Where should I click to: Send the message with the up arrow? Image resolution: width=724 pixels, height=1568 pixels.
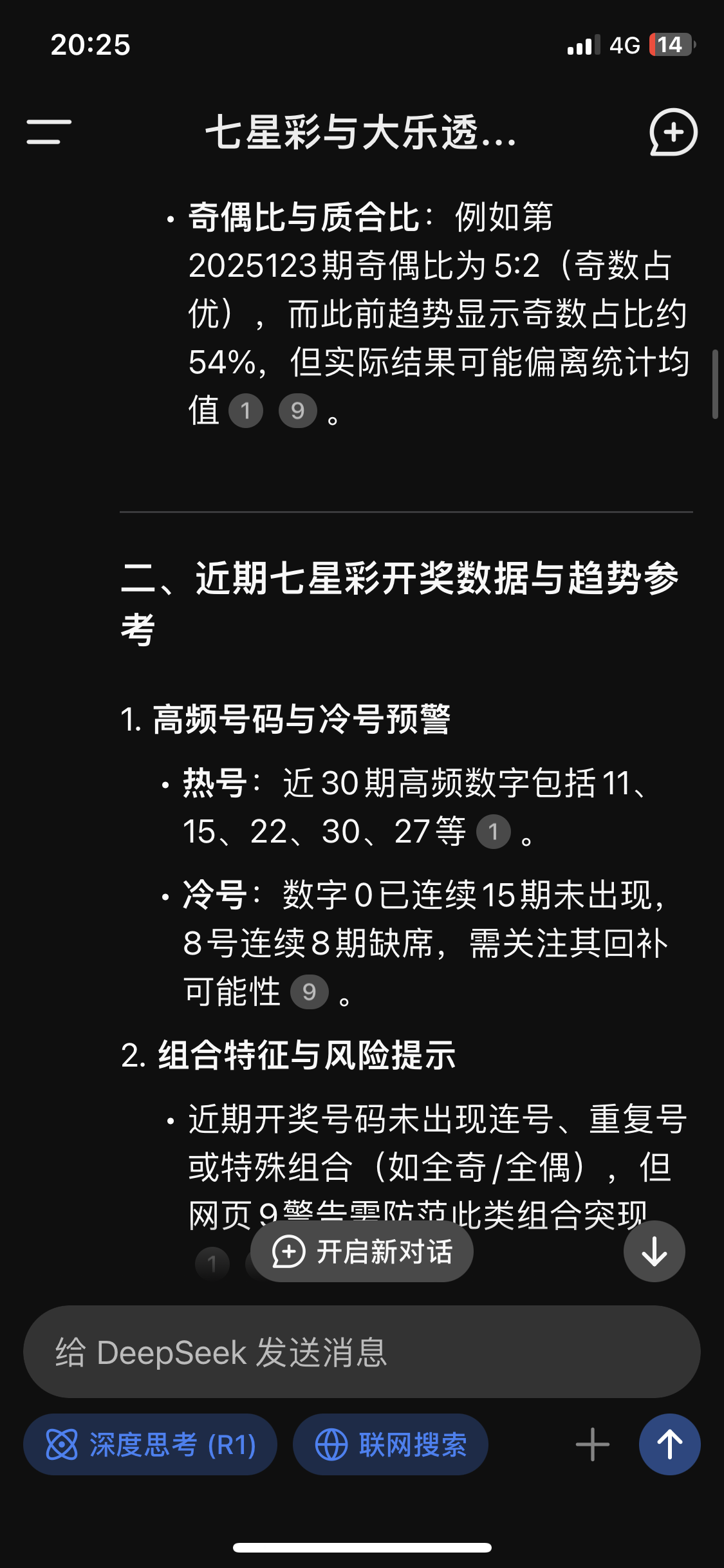point(670,1444)
